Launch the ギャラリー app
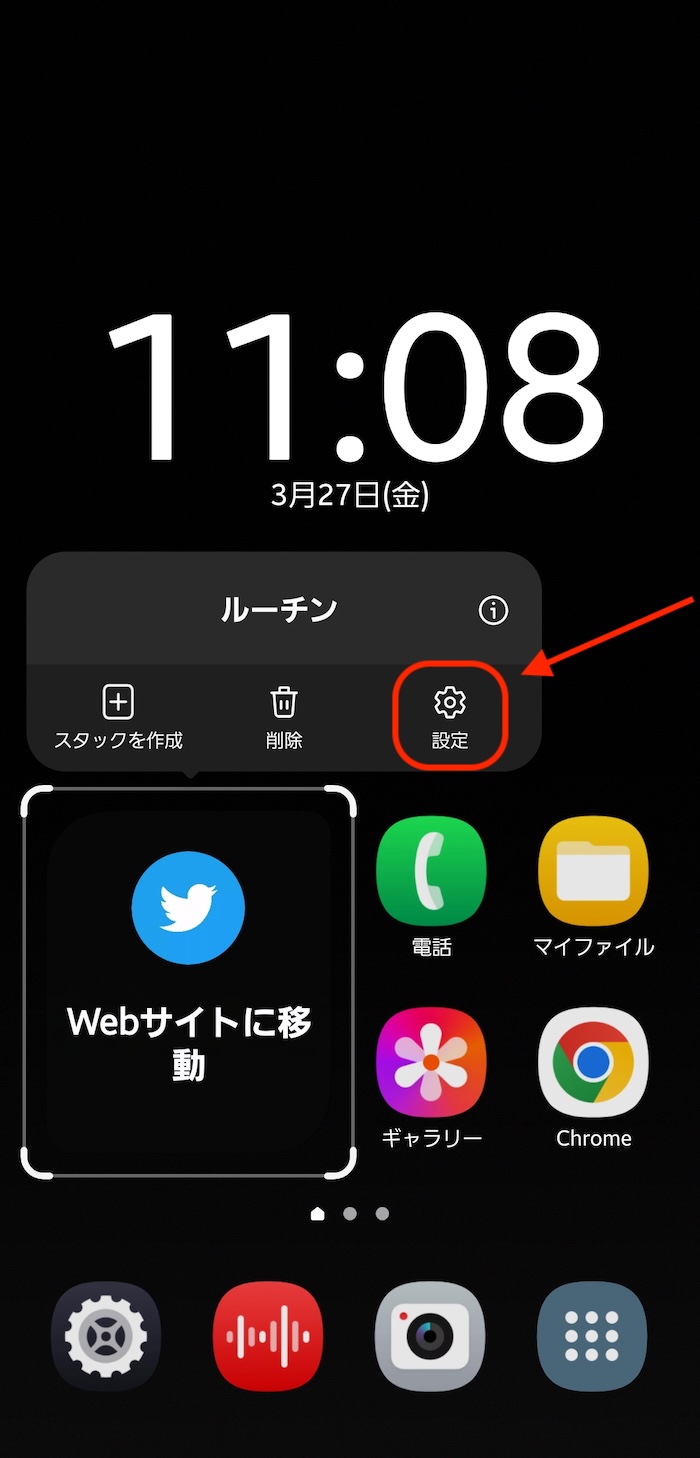The width and height of the screenshot is (700, 1458). click(431, 1063)
